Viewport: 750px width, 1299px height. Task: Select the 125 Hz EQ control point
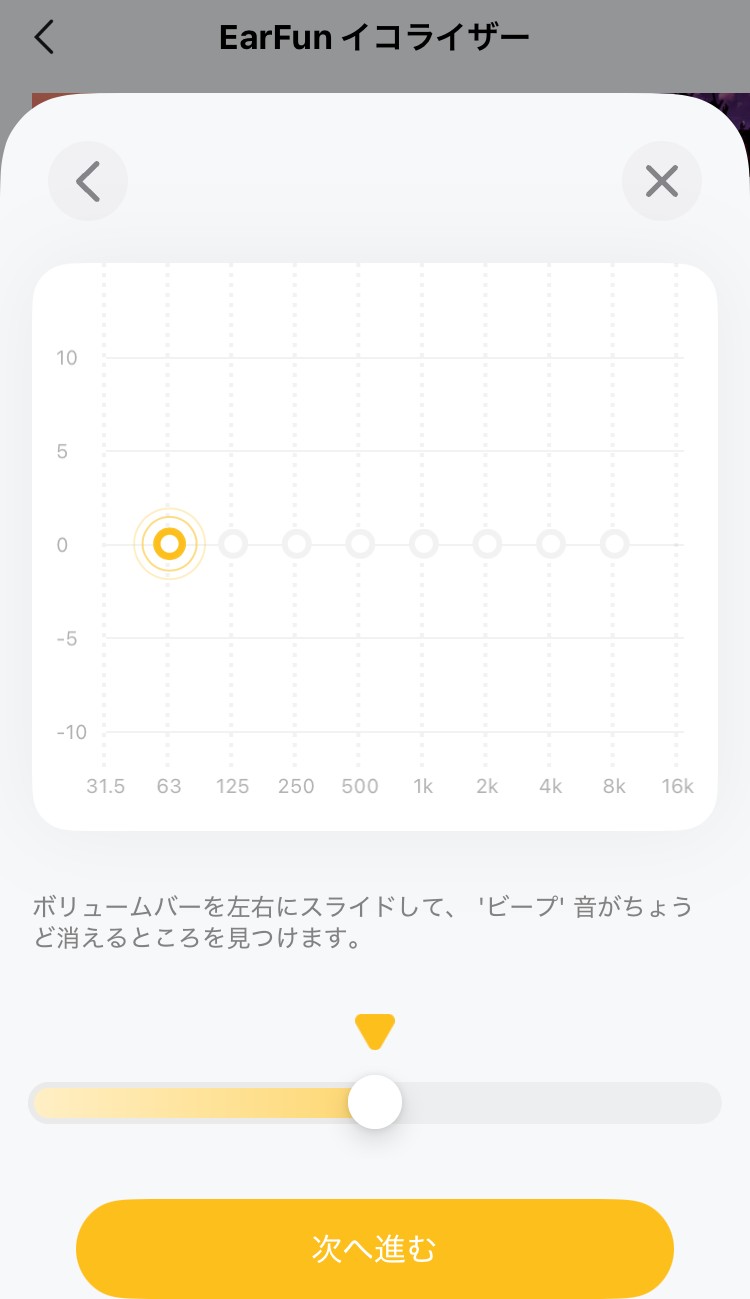[233, 544]
